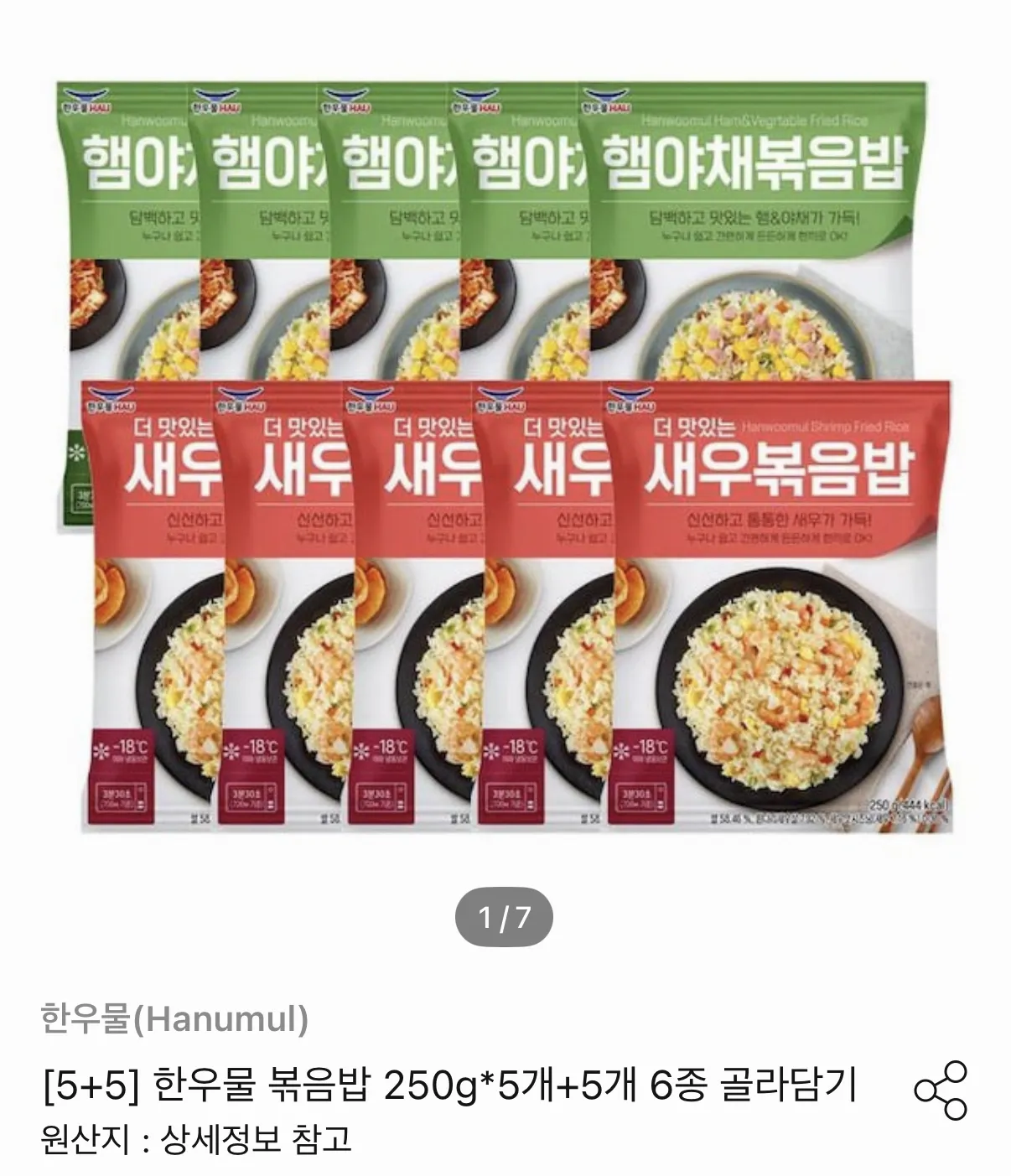Open the 한우물(Hanumul) brand page
The width and height of the screenshot is (1011, 1176).
point(174,1019)
